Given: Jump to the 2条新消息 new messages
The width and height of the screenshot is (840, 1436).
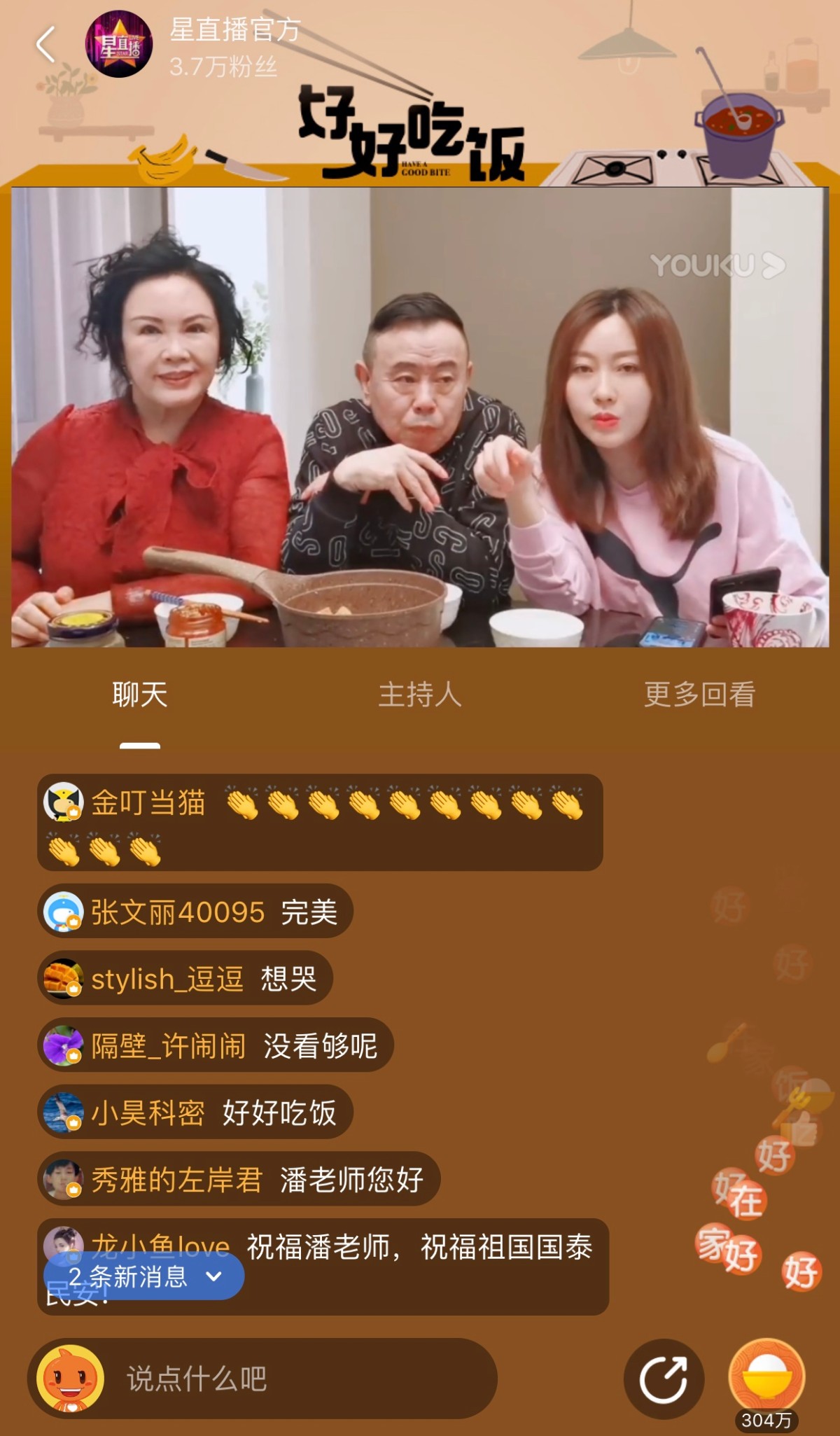Looking at the screenshot, I should point(144,1276).
